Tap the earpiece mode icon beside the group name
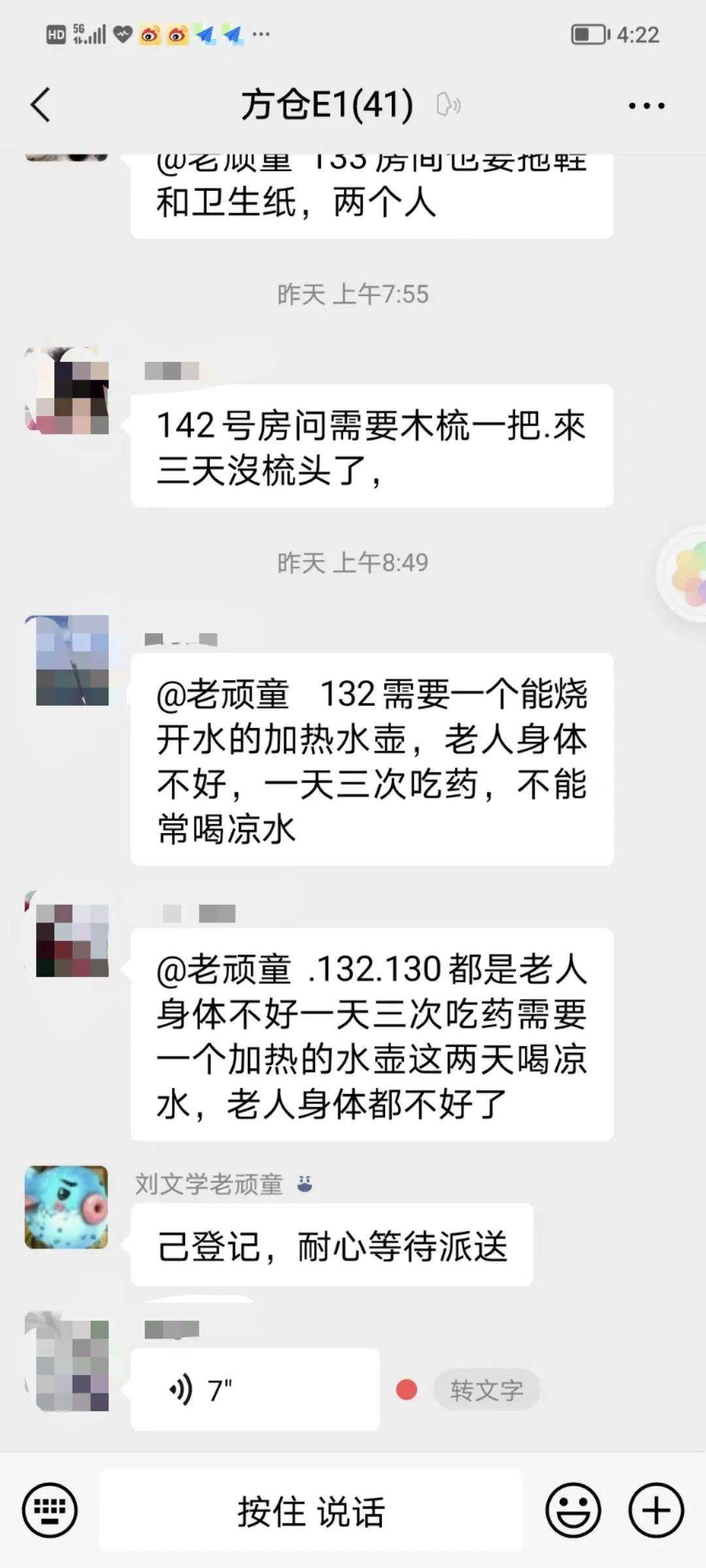 click(448, 105)
